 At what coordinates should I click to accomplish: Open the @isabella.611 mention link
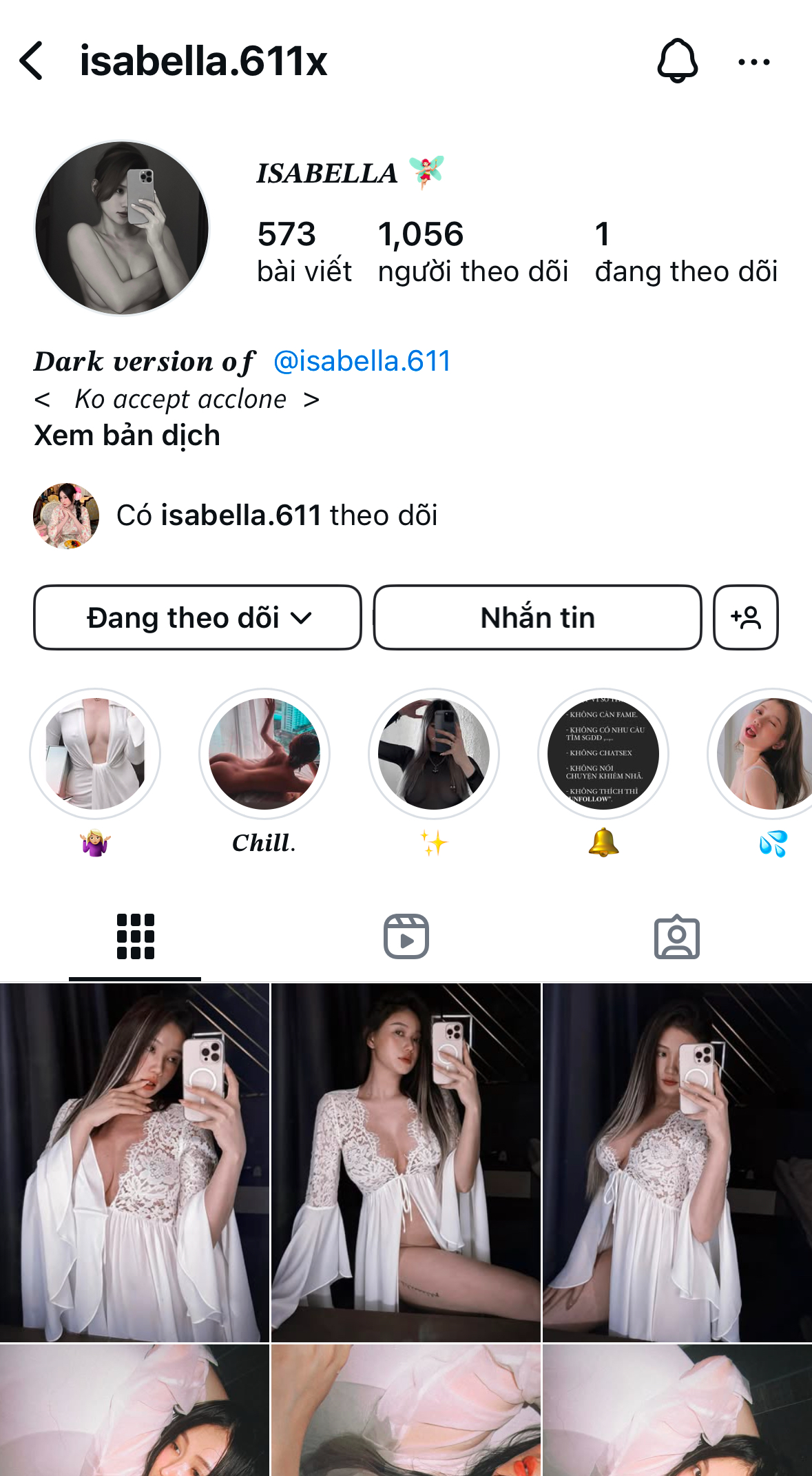point(362,361)
